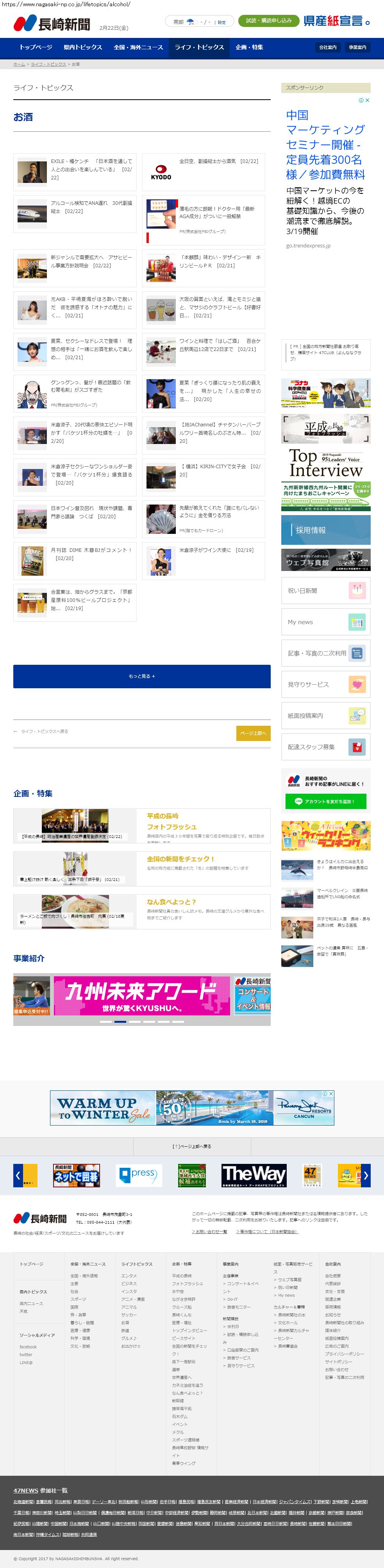Screen dimensions: 384x1568
Task: Tap 配達スタッフ募集 in the sidebar
Action: pyautogui.click(x=325, y=747)
